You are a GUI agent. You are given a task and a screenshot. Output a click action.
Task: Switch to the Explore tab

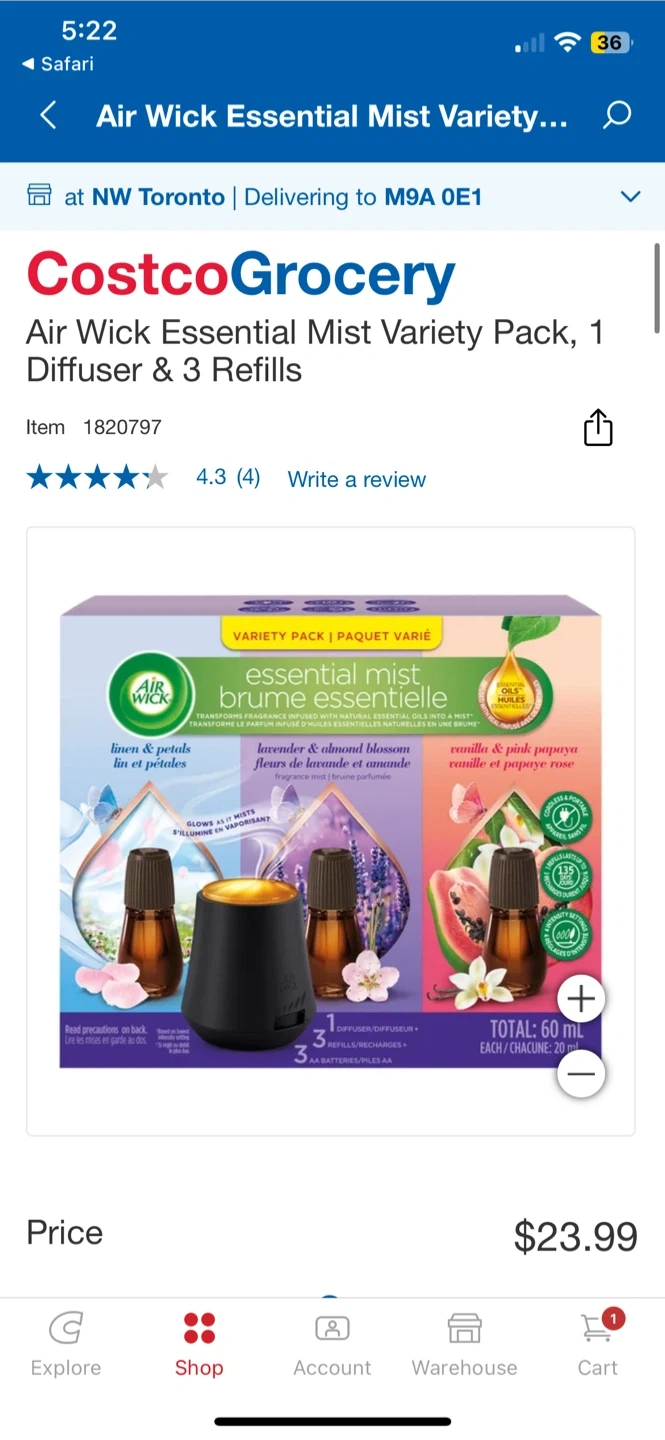66,1346
